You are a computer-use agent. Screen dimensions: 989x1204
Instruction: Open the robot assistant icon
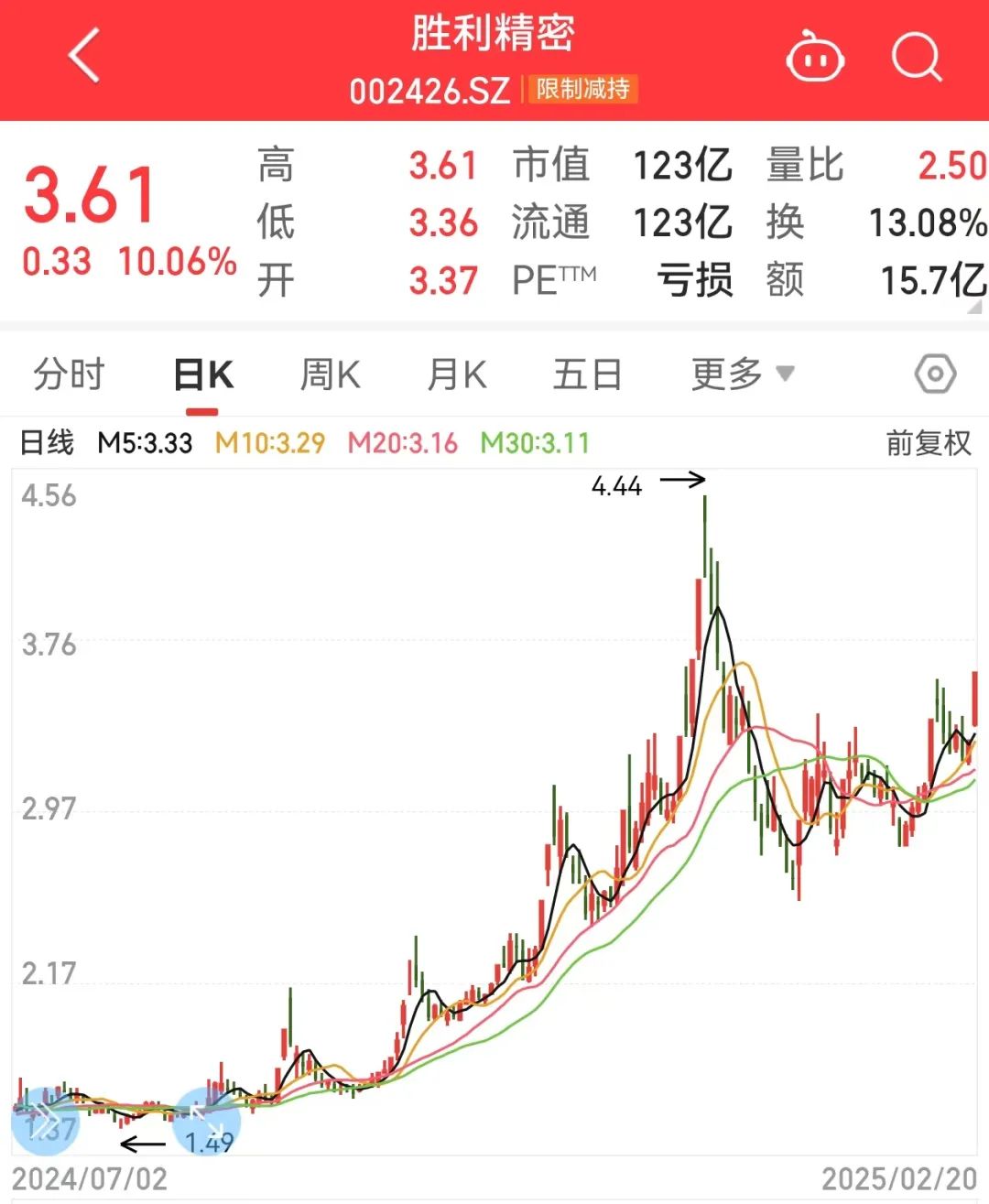[814, 59]
